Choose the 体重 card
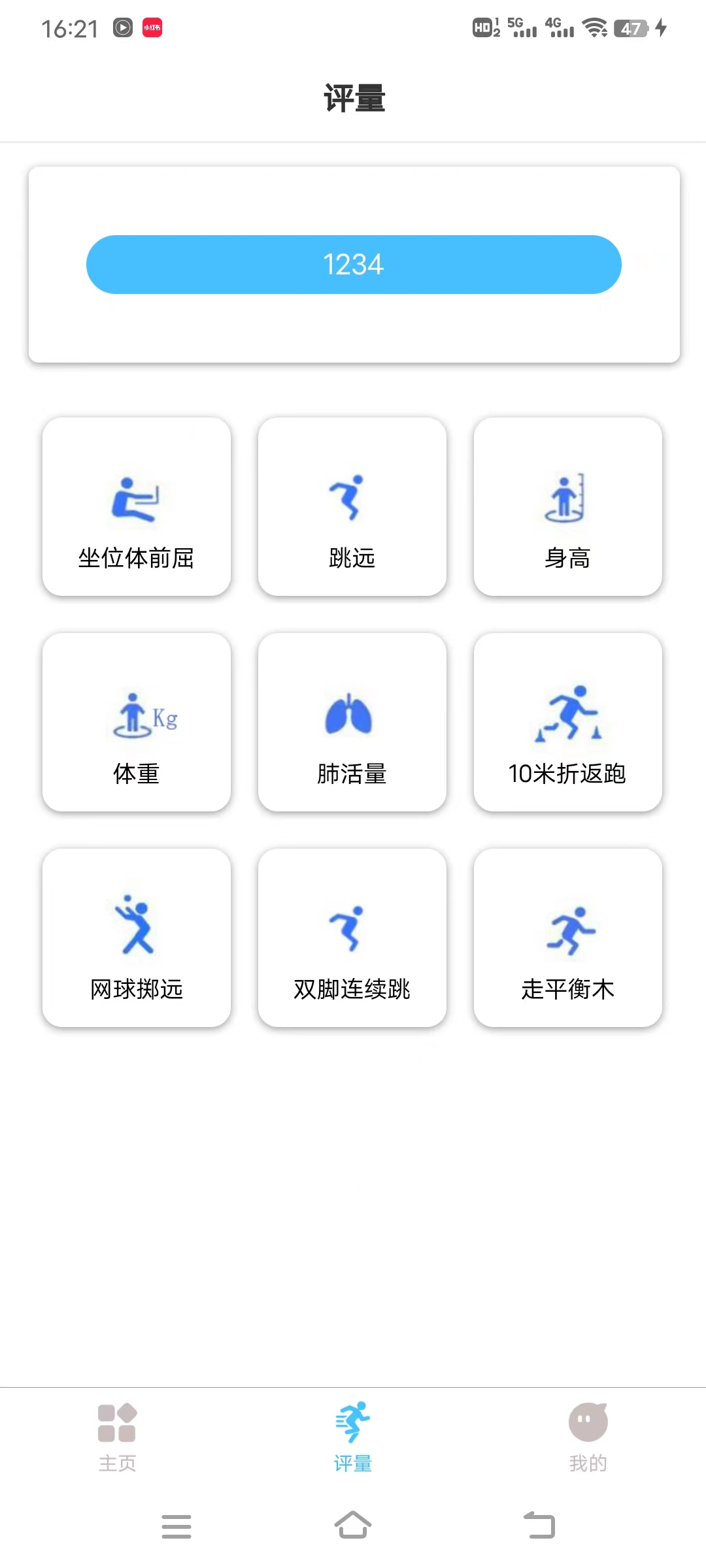 click(137, 722)
